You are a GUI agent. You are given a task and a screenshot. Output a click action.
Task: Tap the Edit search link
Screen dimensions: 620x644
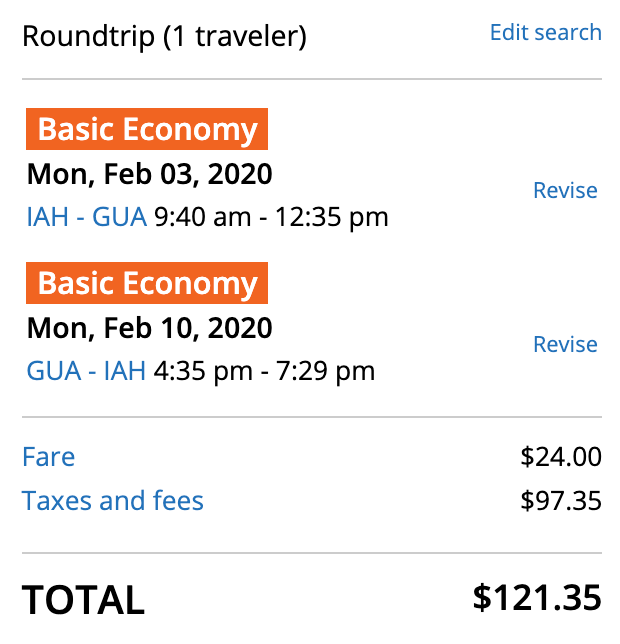(x=545, y=33)
